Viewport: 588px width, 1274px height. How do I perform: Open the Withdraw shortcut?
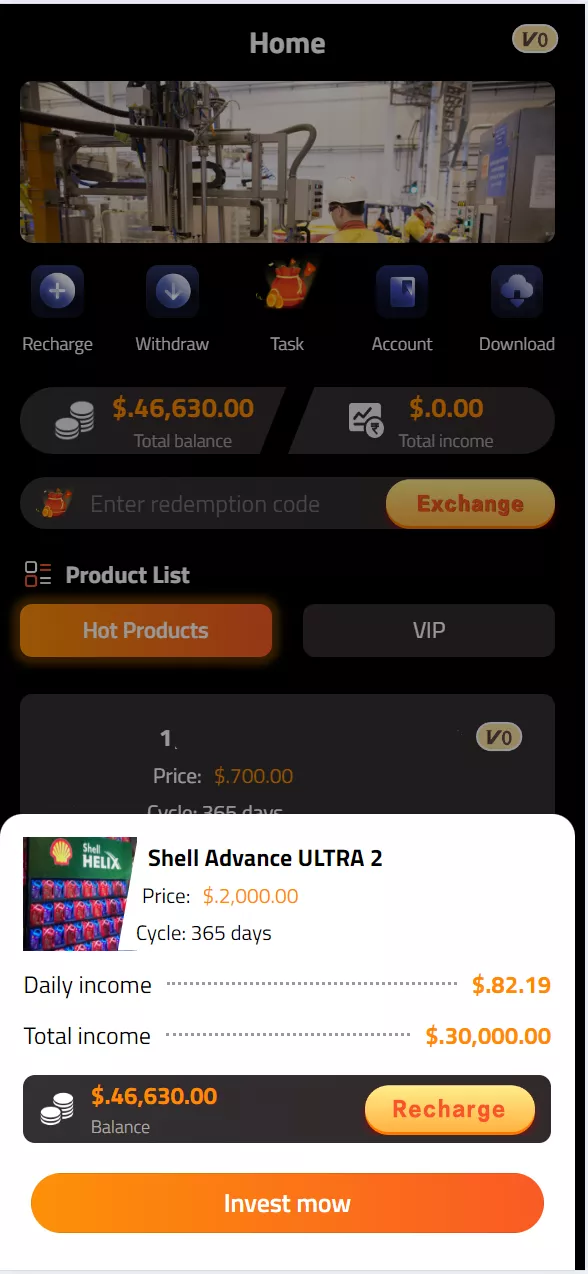pos(172,291)
